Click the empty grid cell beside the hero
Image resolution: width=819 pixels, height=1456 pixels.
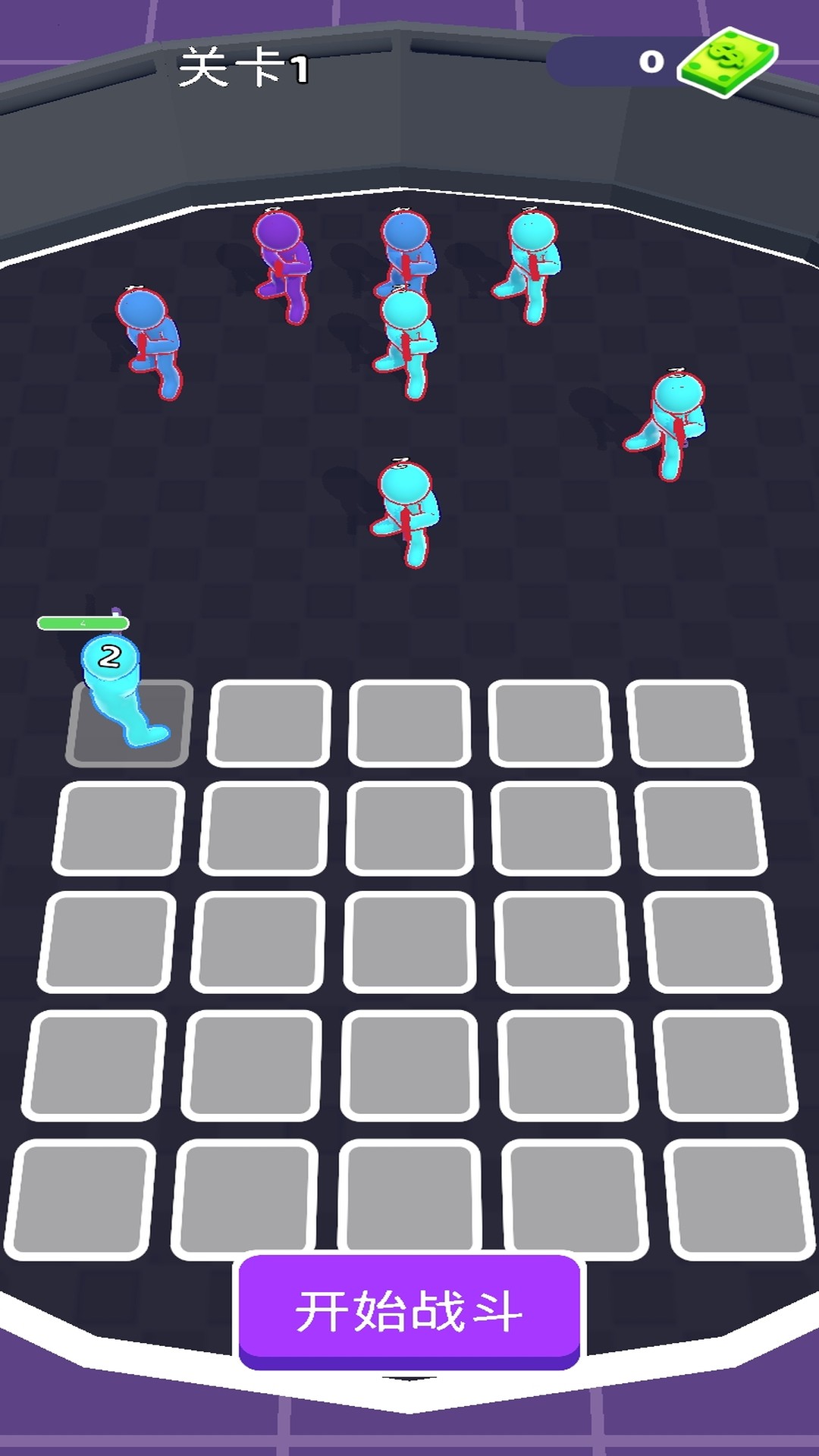269,720
